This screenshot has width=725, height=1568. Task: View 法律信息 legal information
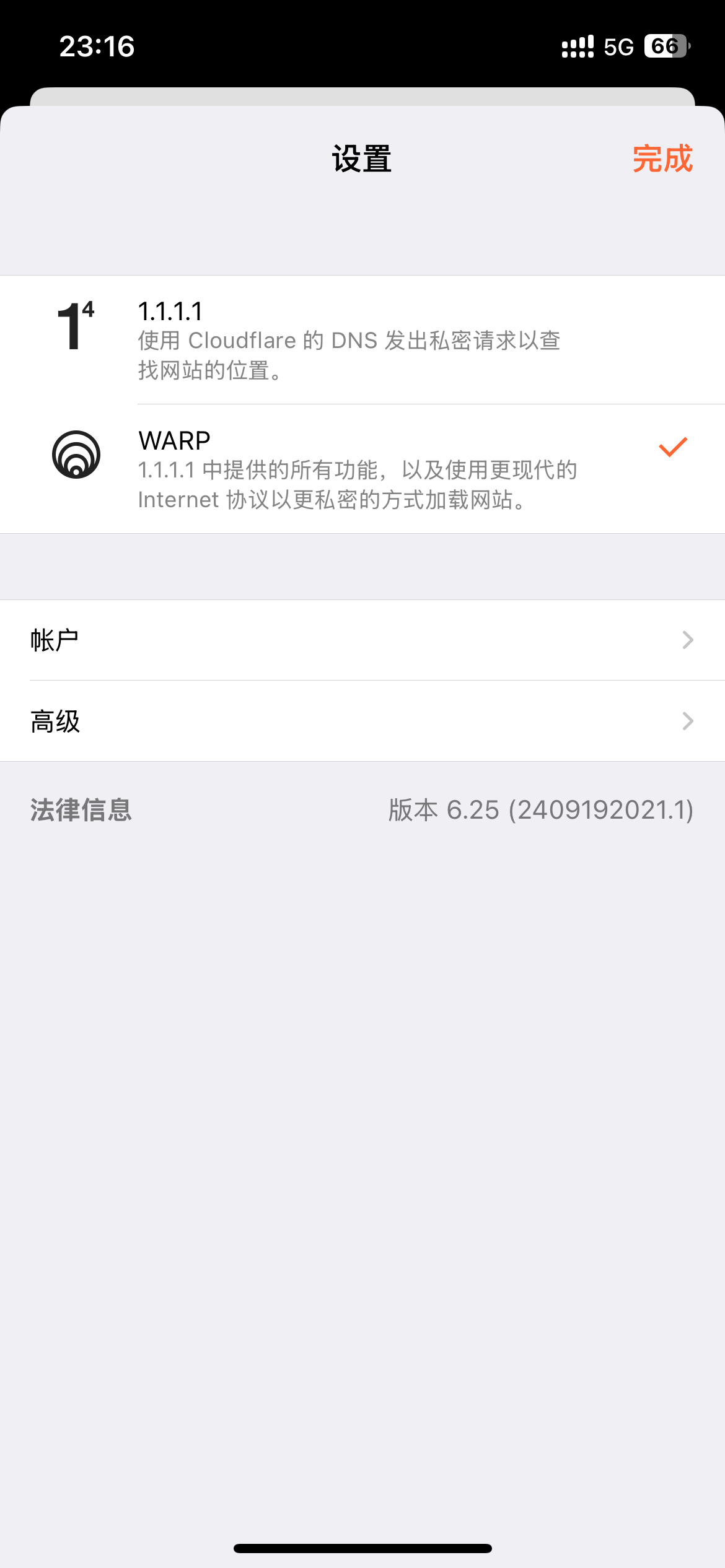click(81, 810)
